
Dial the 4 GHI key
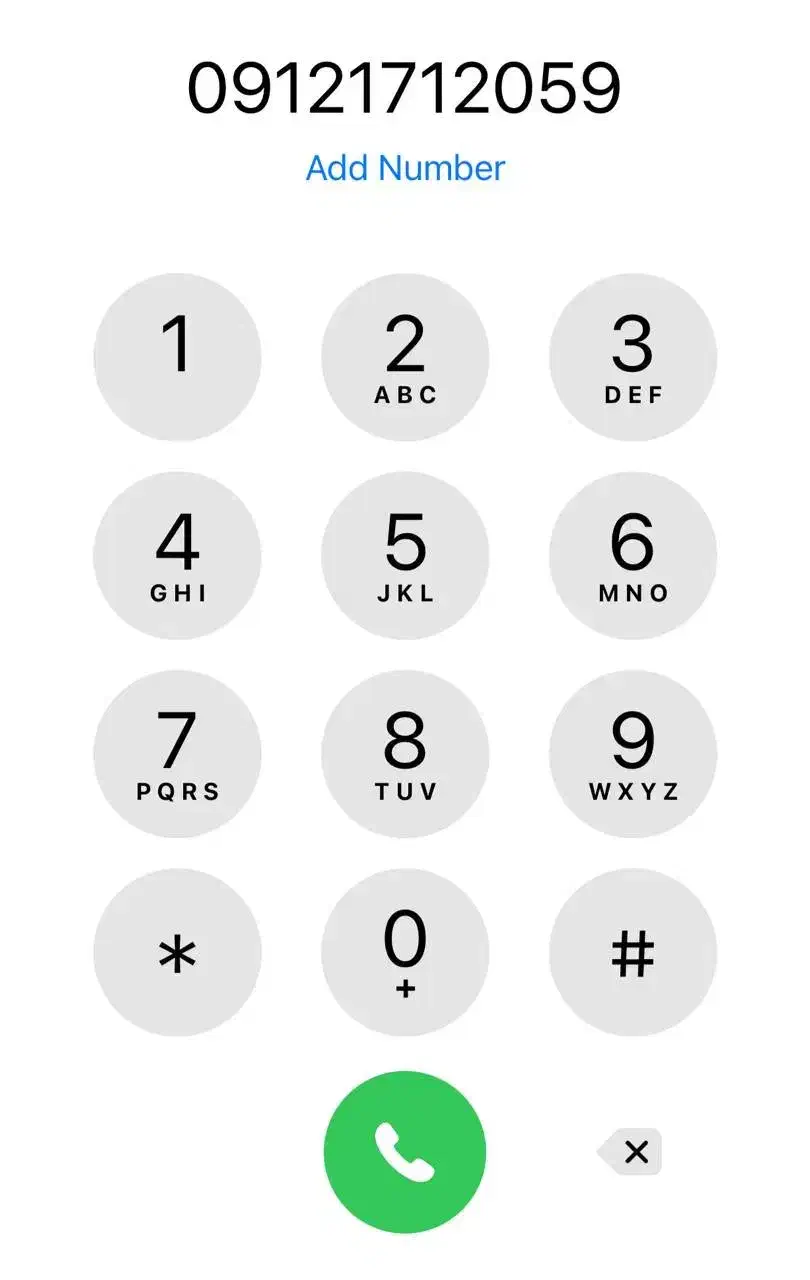tap(177, 555)
